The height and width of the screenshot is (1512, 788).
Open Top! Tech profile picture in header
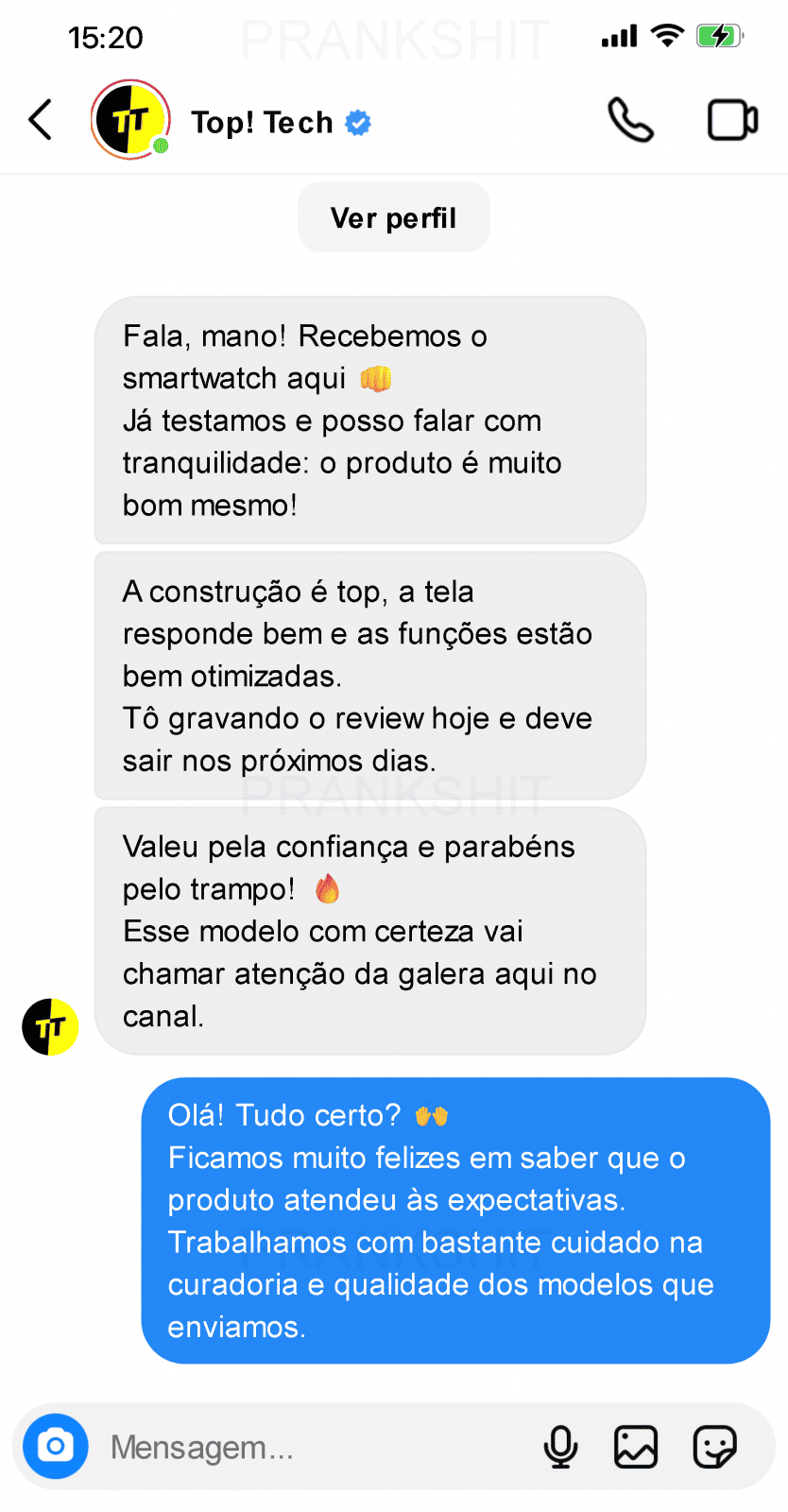pyautogui.click(x=130, y=120)
